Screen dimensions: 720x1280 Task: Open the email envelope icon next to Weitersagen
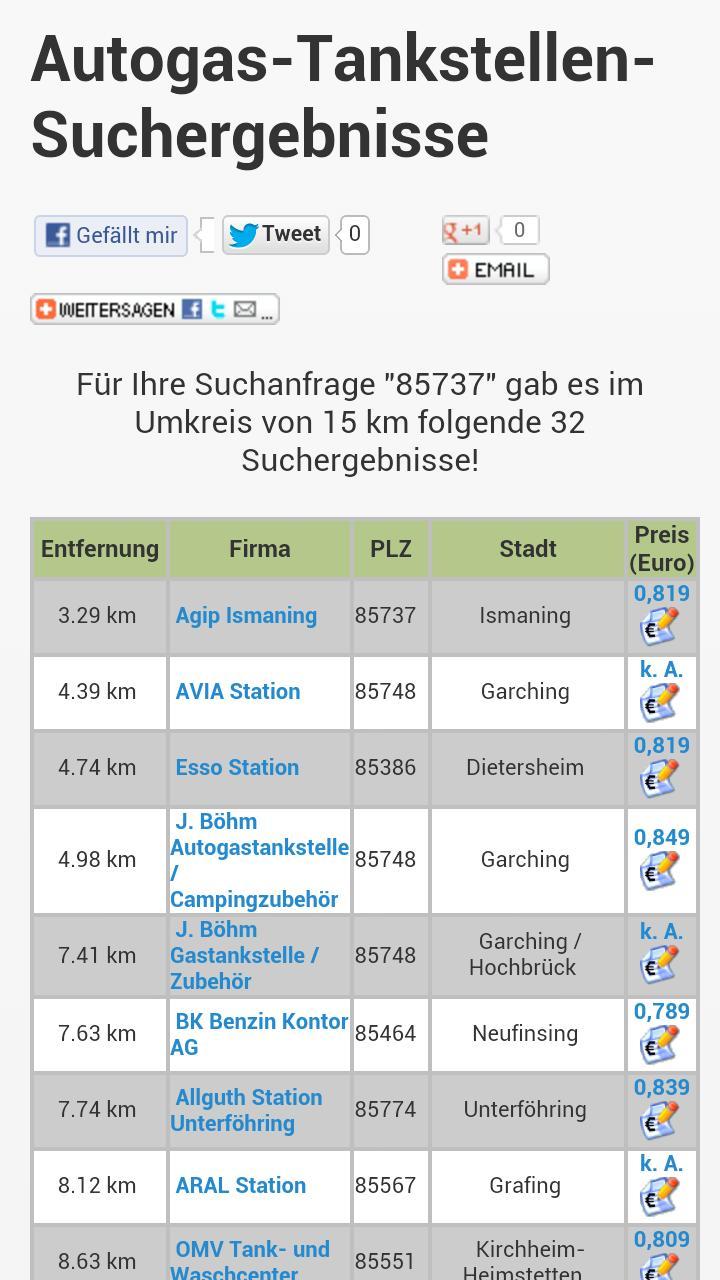244,309
